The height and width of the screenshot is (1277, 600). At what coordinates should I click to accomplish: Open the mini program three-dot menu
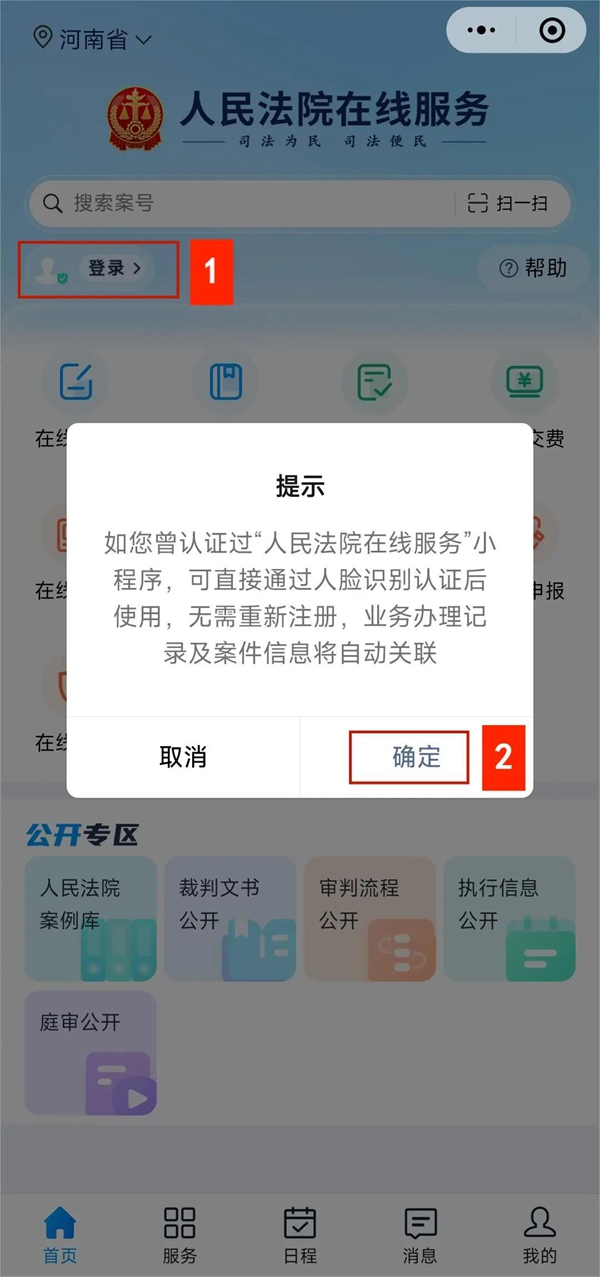(x=482, y=31)
